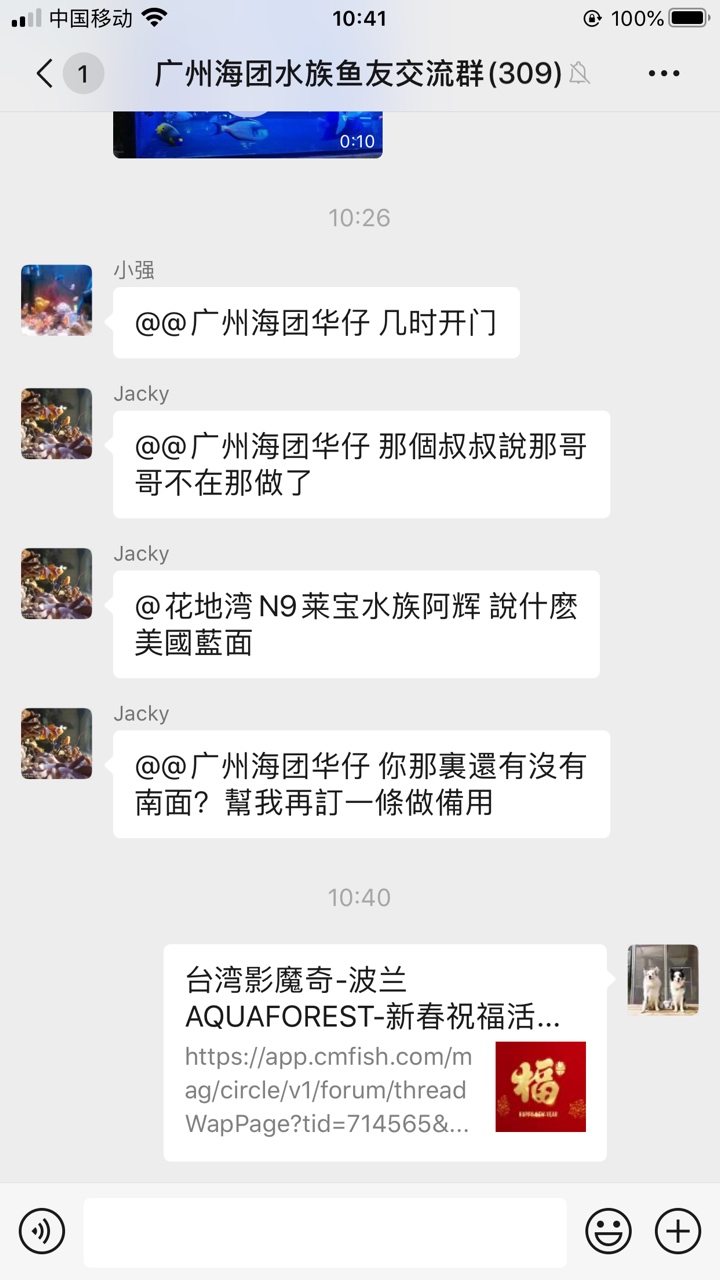Tap the message text field
This screenshot has height=1280, width=720.
tap(325, 1232)
